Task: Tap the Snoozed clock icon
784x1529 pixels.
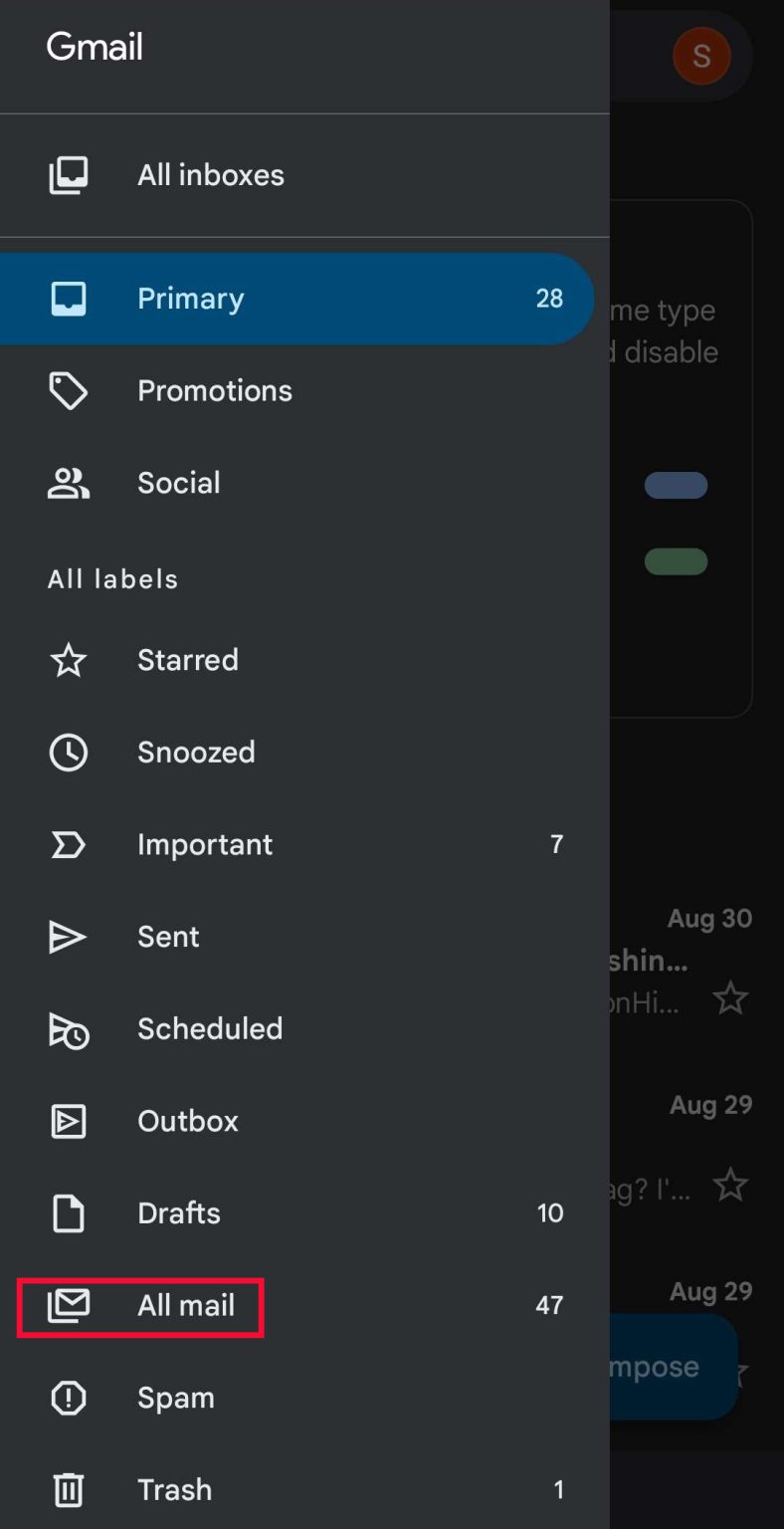Action: coord(68,753)
